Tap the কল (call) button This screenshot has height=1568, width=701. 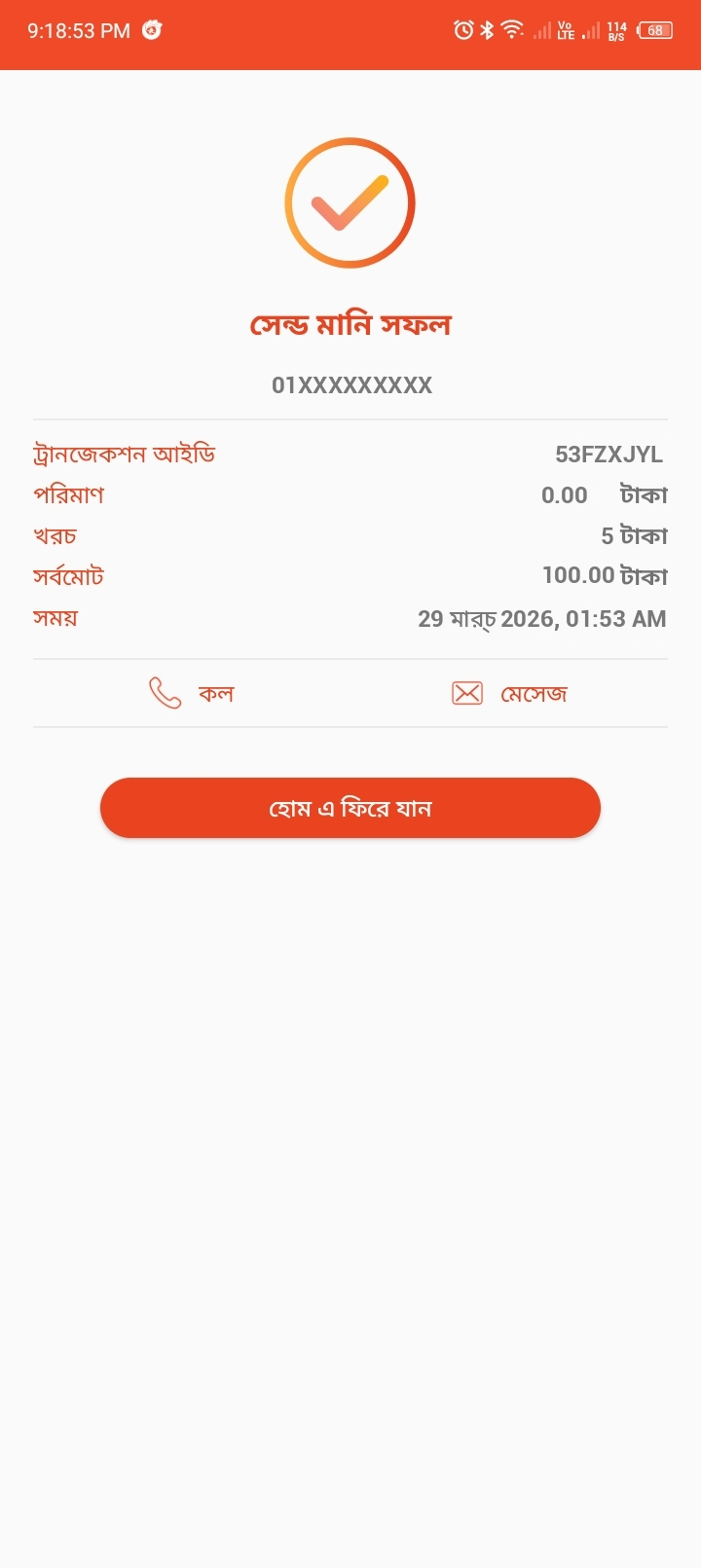click(x=192, y=693)
